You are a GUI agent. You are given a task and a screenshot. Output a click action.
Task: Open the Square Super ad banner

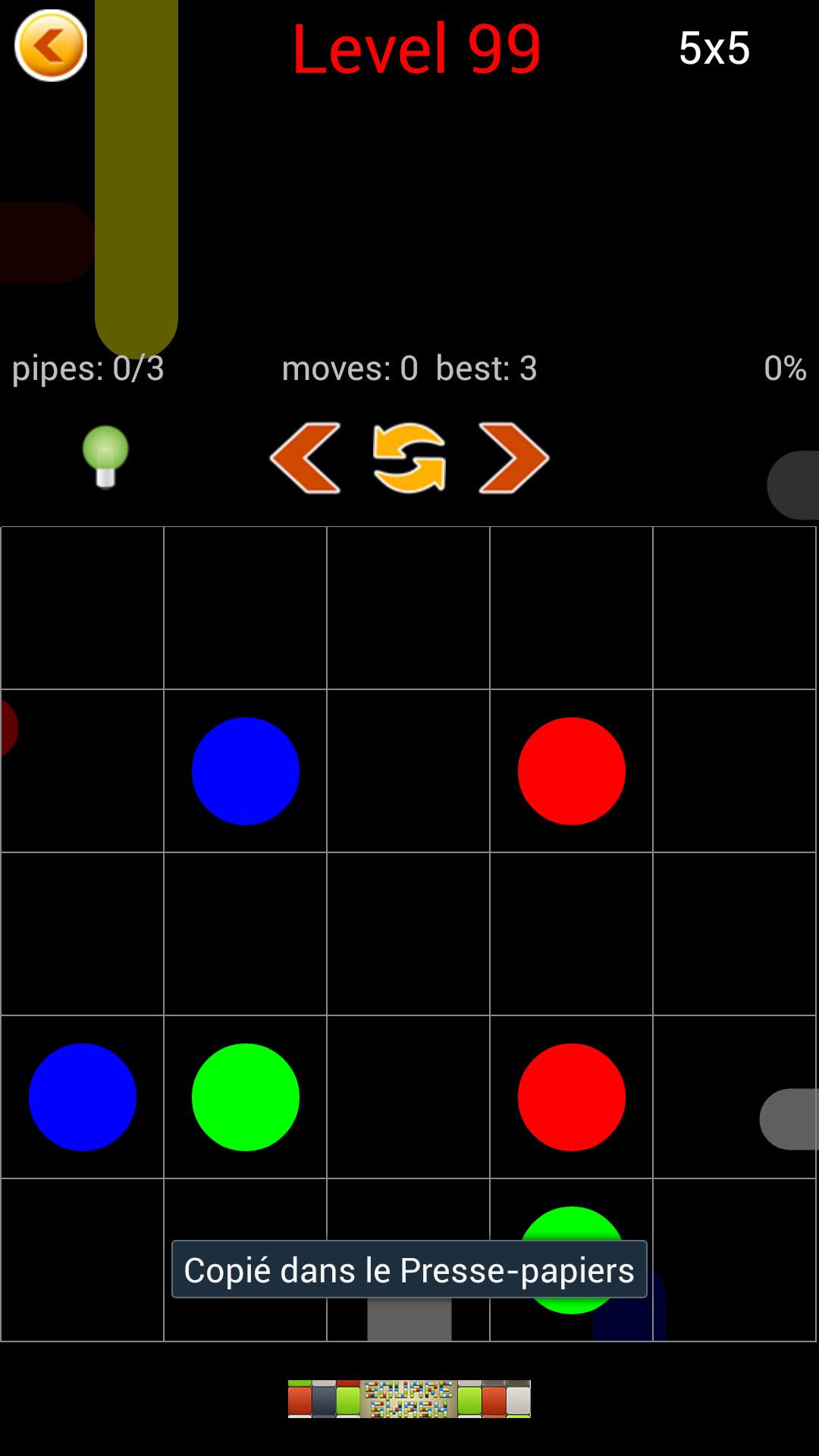click(x=409, y=1399)
